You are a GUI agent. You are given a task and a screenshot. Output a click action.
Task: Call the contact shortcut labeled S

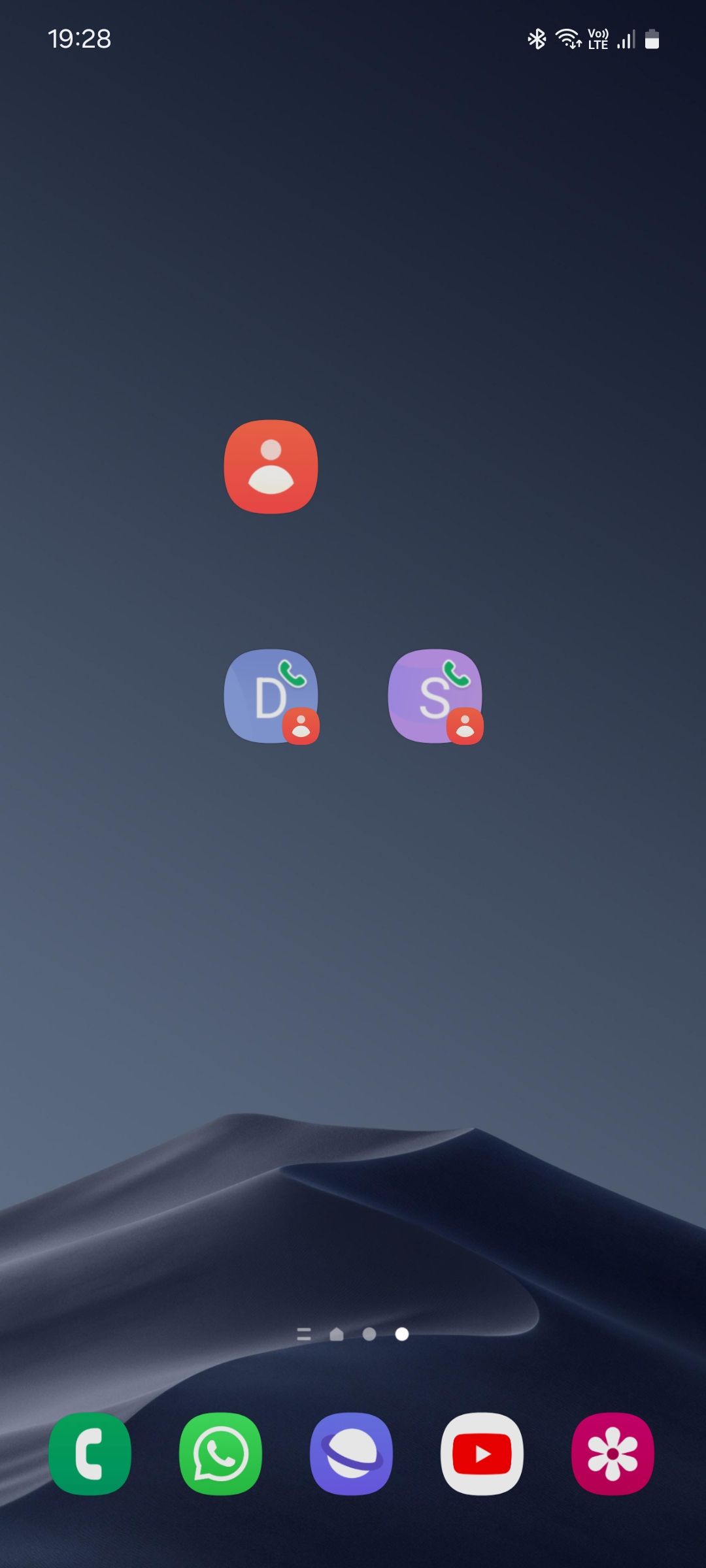coord(435,696)
